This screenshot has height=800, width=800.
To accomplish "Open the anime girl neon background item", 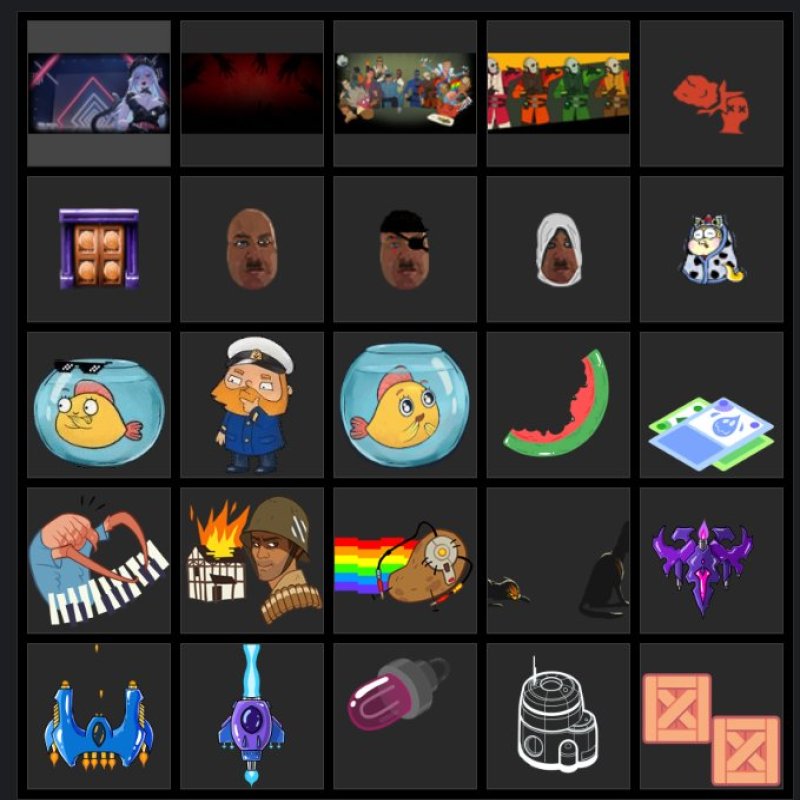I will [x=99, y=93].
